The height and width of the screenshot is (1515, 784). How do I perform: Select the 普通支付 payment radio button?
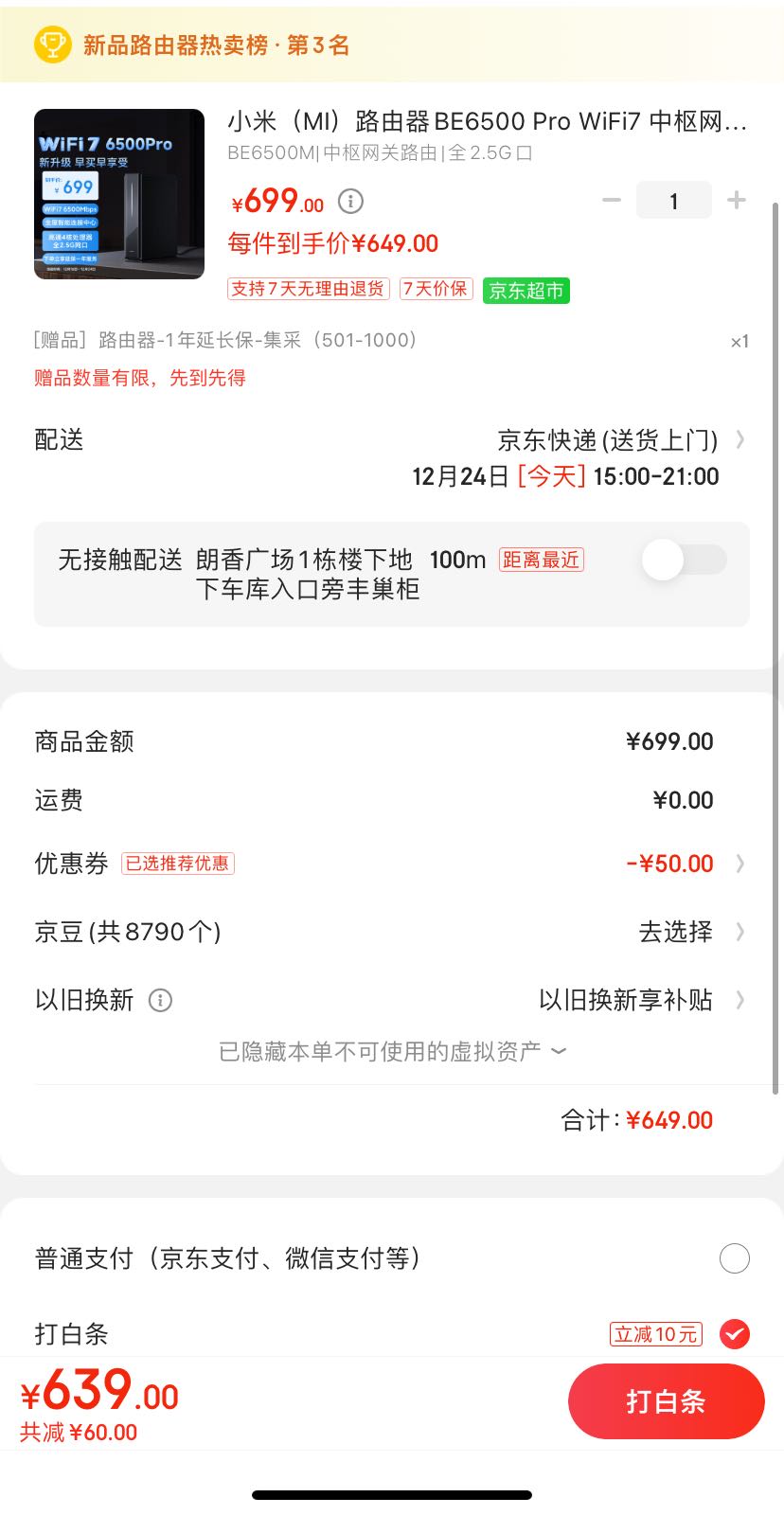pyautogui.click(x=734, y=1258)
